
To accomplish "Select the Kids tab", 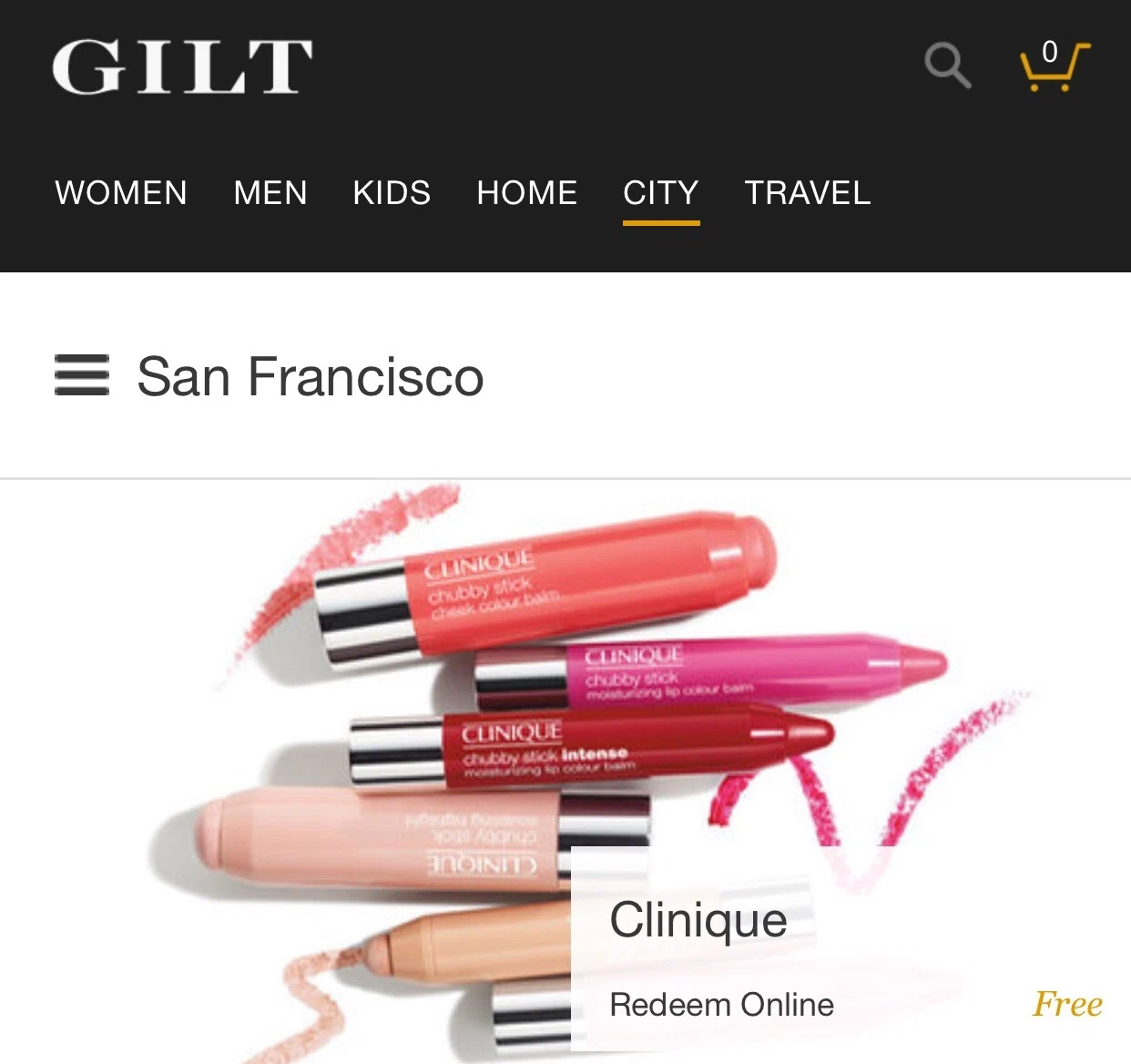I will click(392, 193).
